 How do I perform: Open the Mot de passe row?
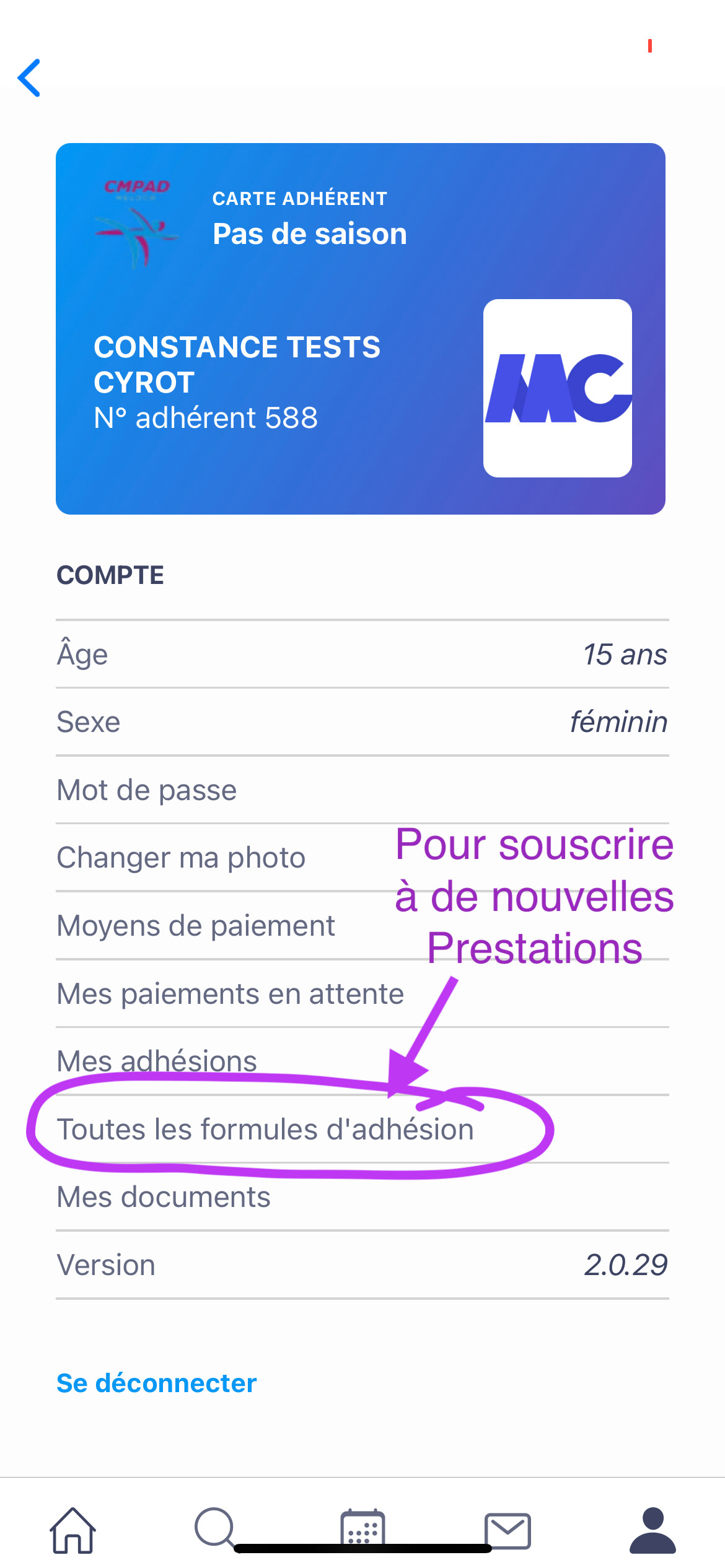[x=362, y=790]
